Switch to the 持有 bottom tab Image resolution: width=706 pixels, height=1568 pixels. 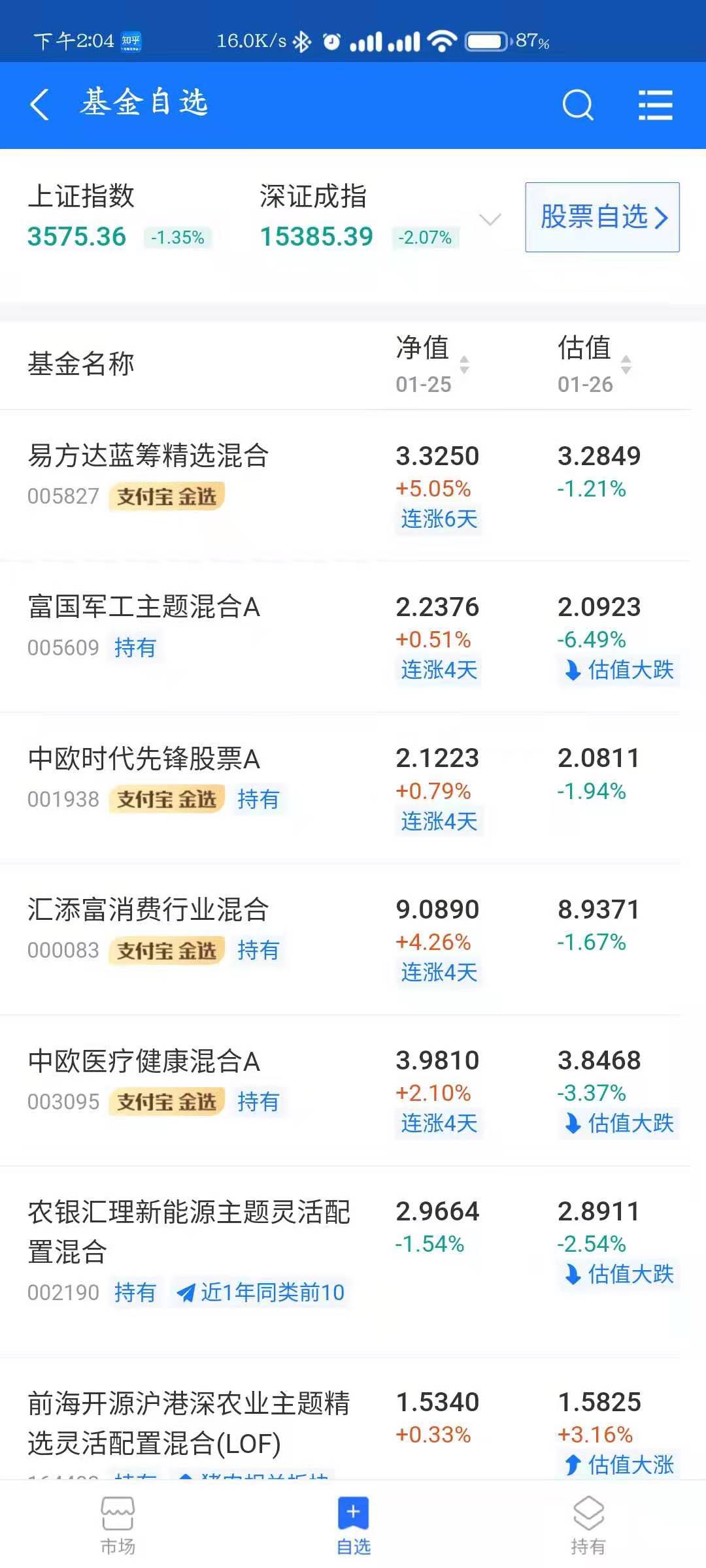[588, 1525]
